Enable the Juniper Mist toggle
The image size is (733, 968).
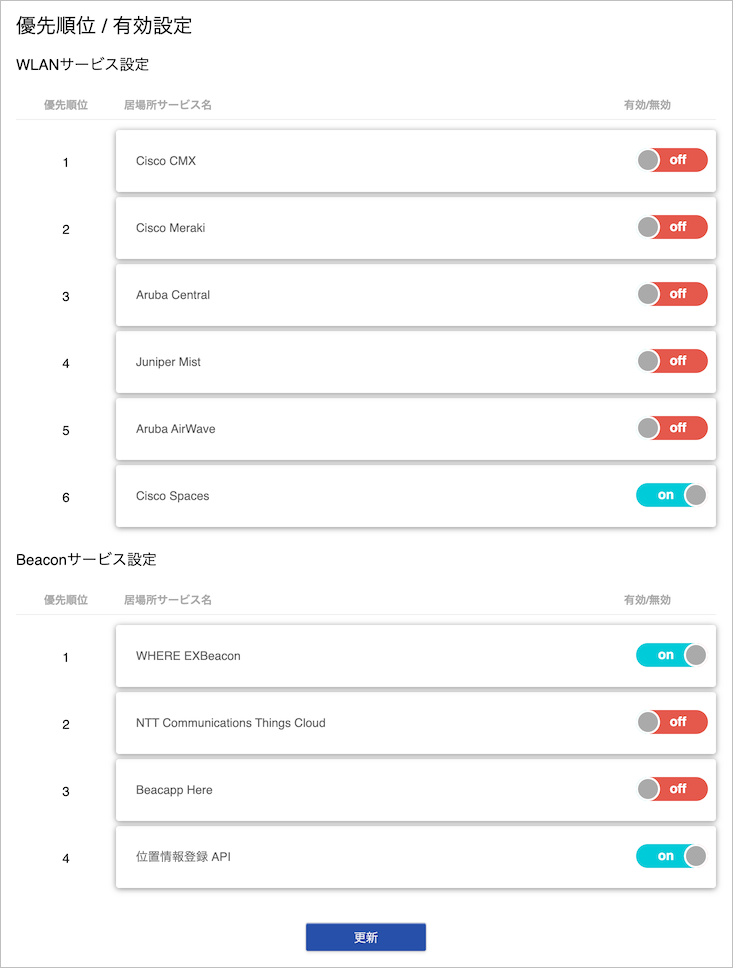pos(672,361)
